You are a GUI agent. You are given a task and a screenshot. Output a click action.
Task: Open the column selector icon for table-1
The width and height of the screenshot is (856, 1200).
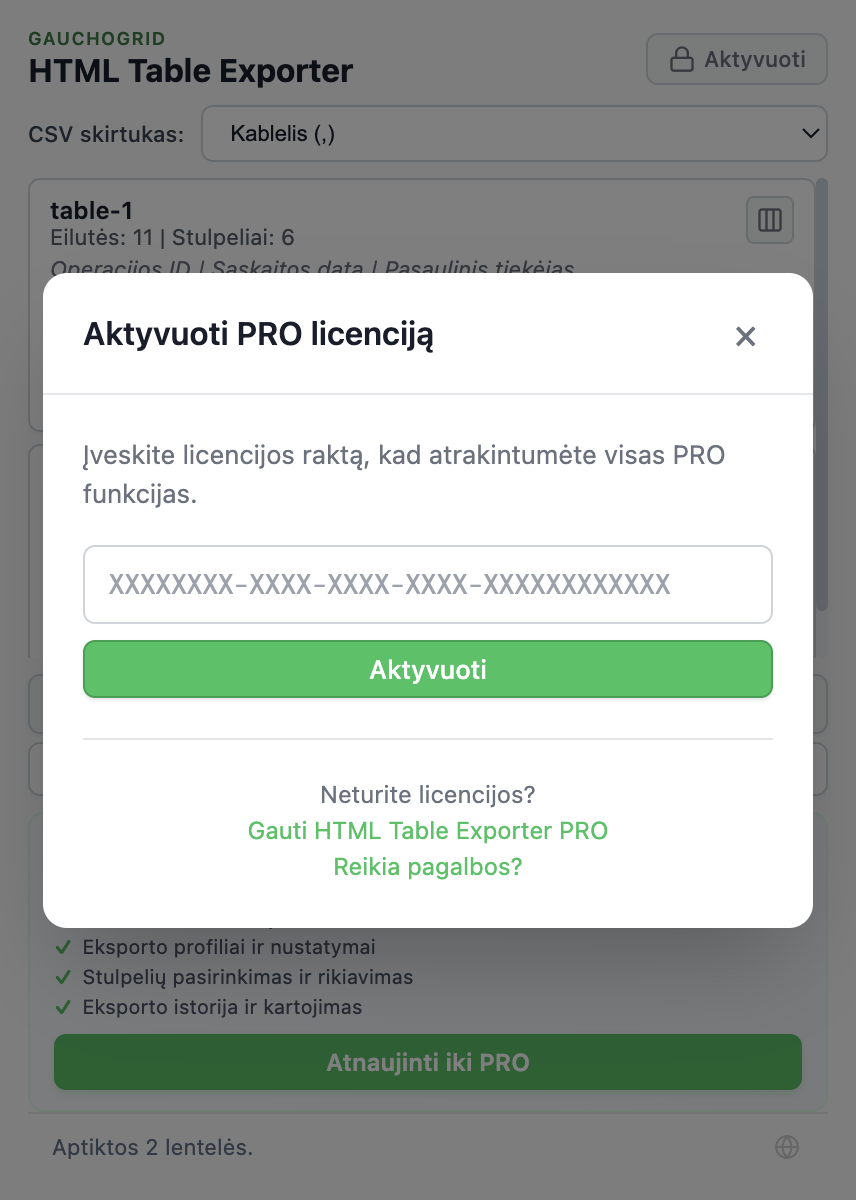point(769,220)
